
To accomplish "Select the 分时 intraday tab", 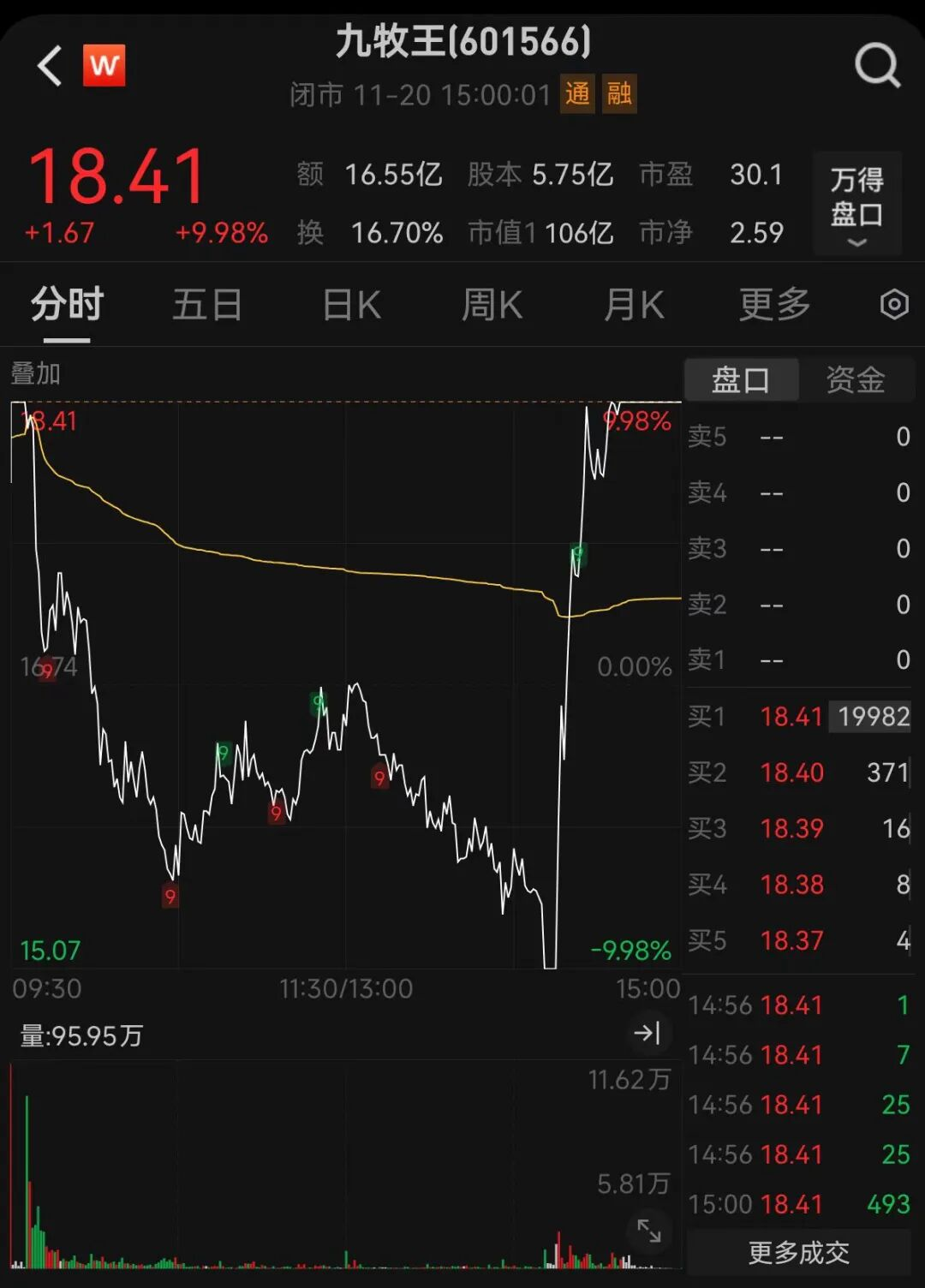I will tap(67, 305).
